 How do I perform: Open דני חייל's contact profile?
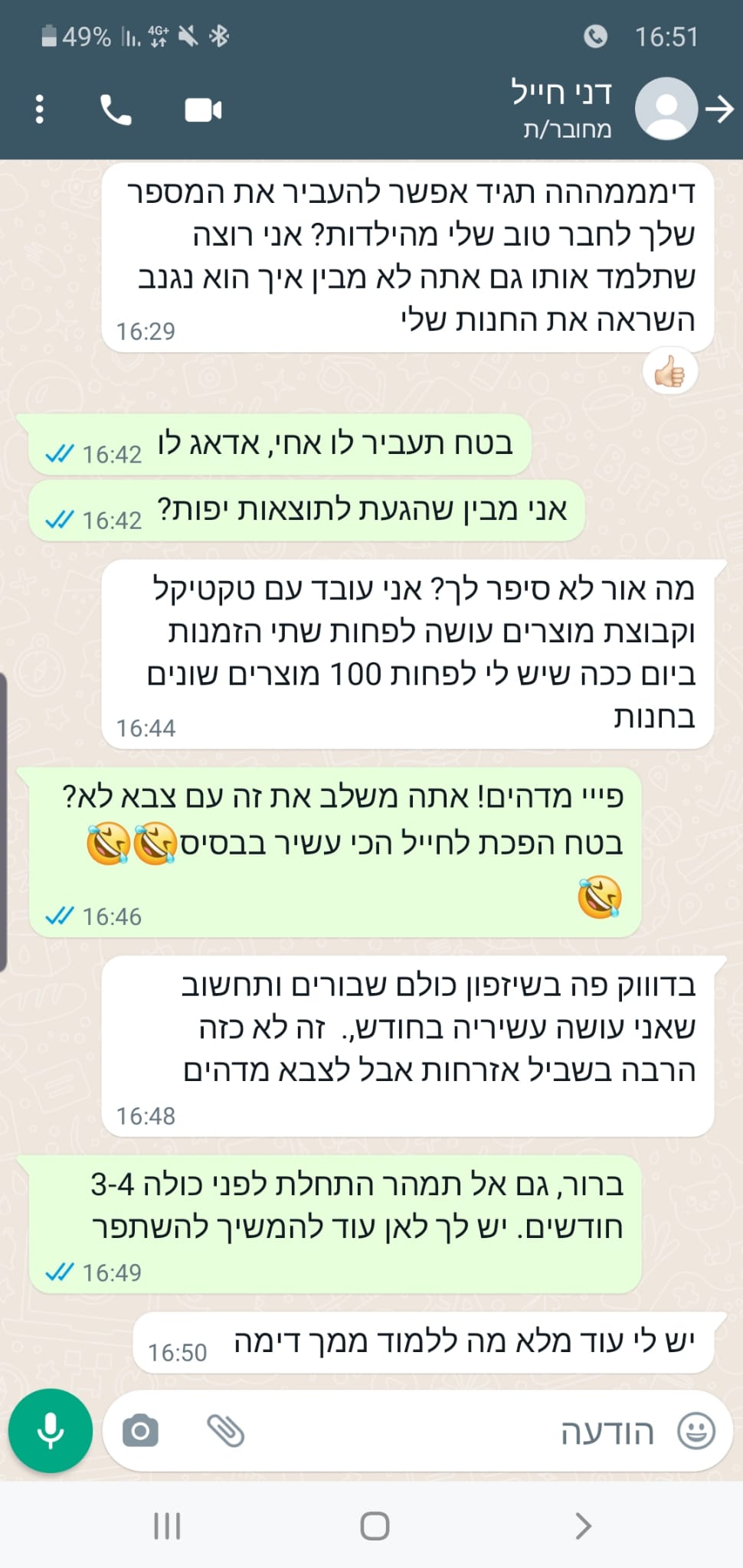click(x=562, y=108)
